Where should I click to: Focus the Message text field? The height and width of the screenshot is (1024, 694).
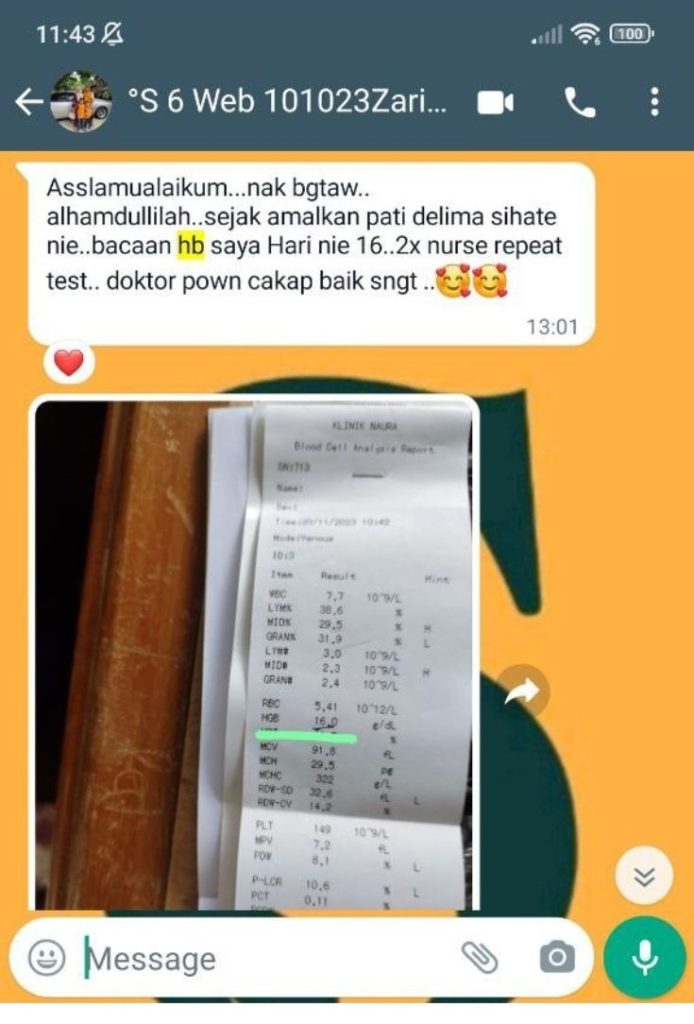coord(260,959)
